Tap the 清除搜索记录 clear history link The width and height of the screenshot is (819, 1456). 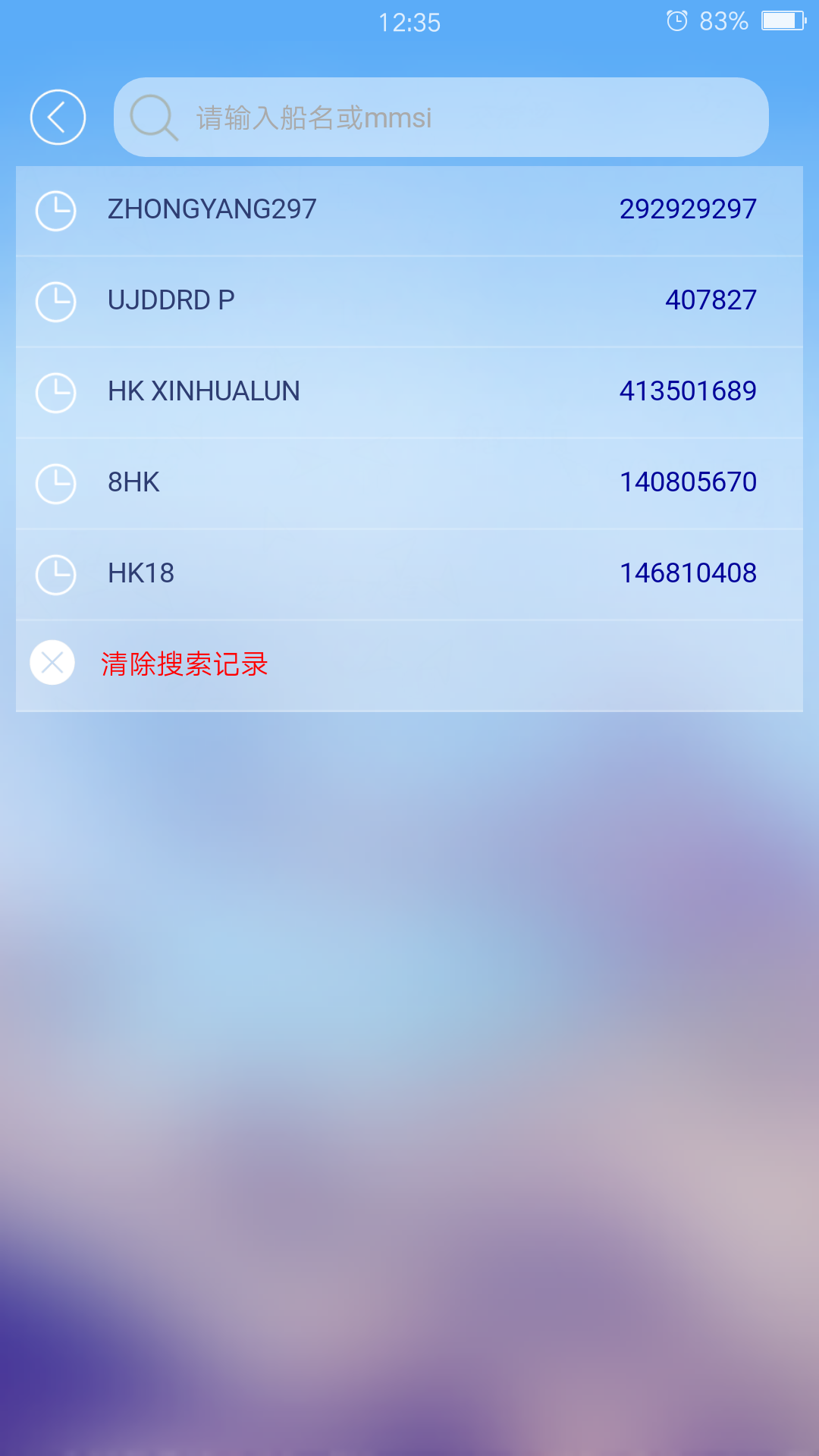(185, 664)
